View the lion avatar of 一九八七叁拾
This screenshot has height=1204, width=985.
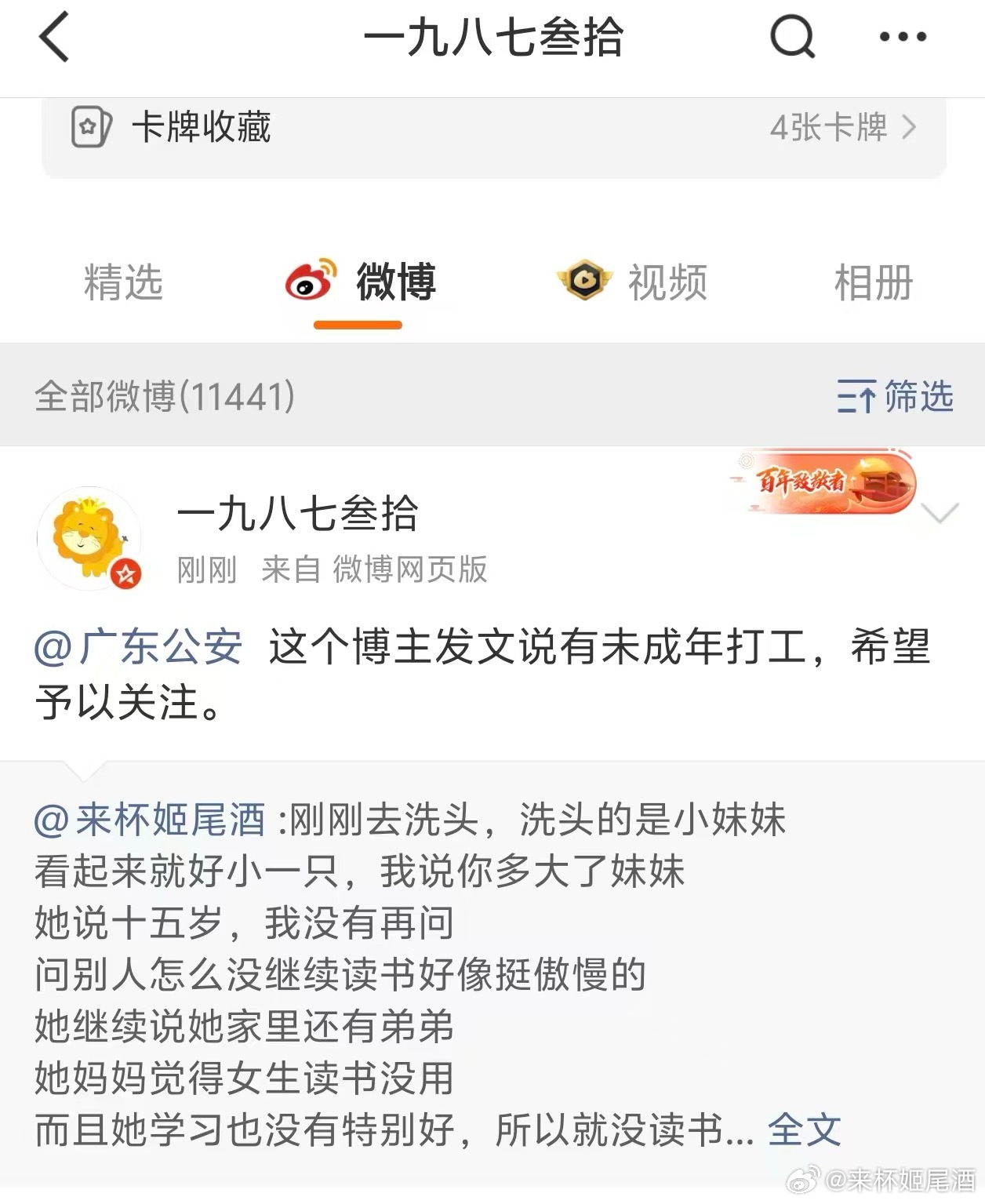tap(90, 538)
